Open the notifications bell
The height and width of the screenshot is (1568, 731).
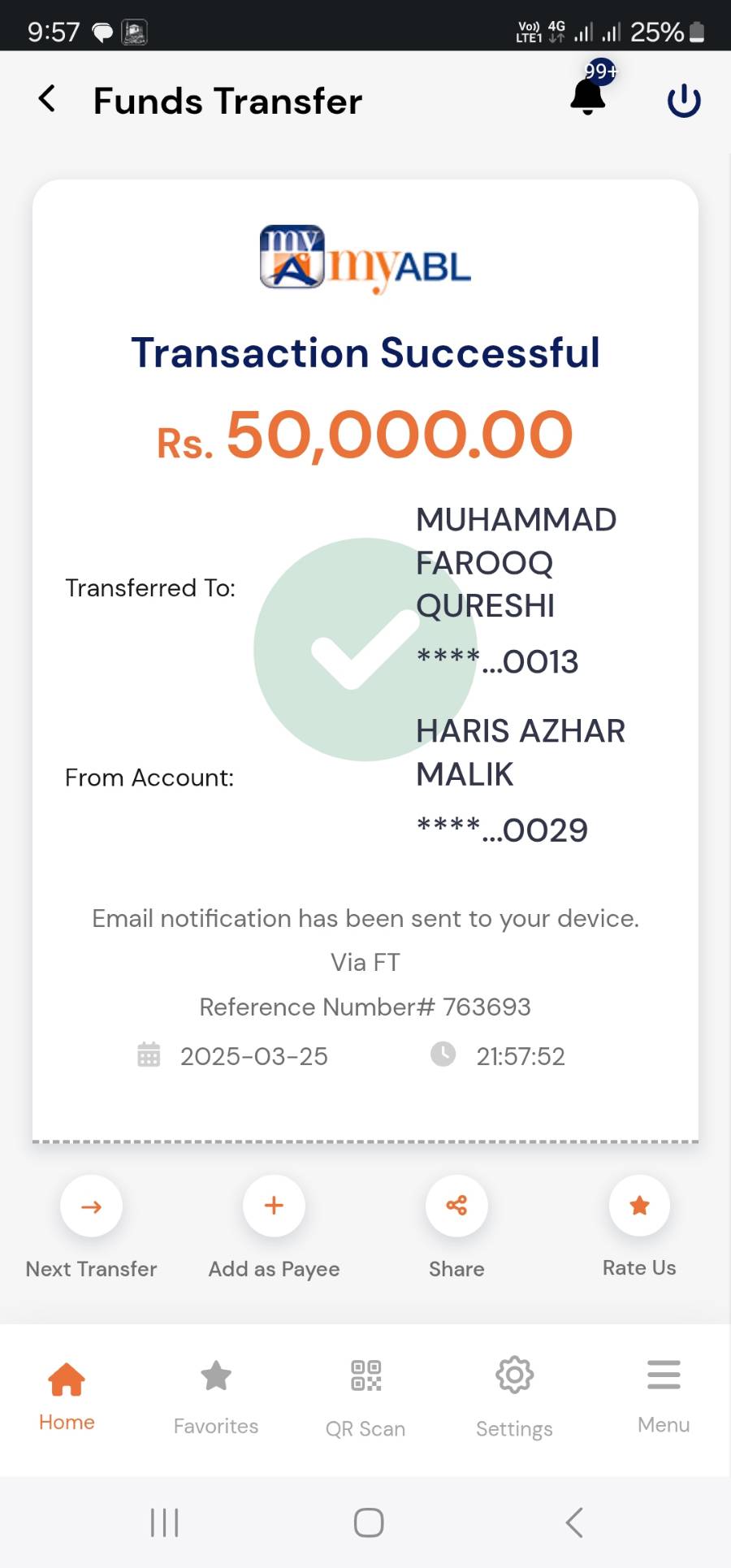pyautogui.click(x=588, y=97)
